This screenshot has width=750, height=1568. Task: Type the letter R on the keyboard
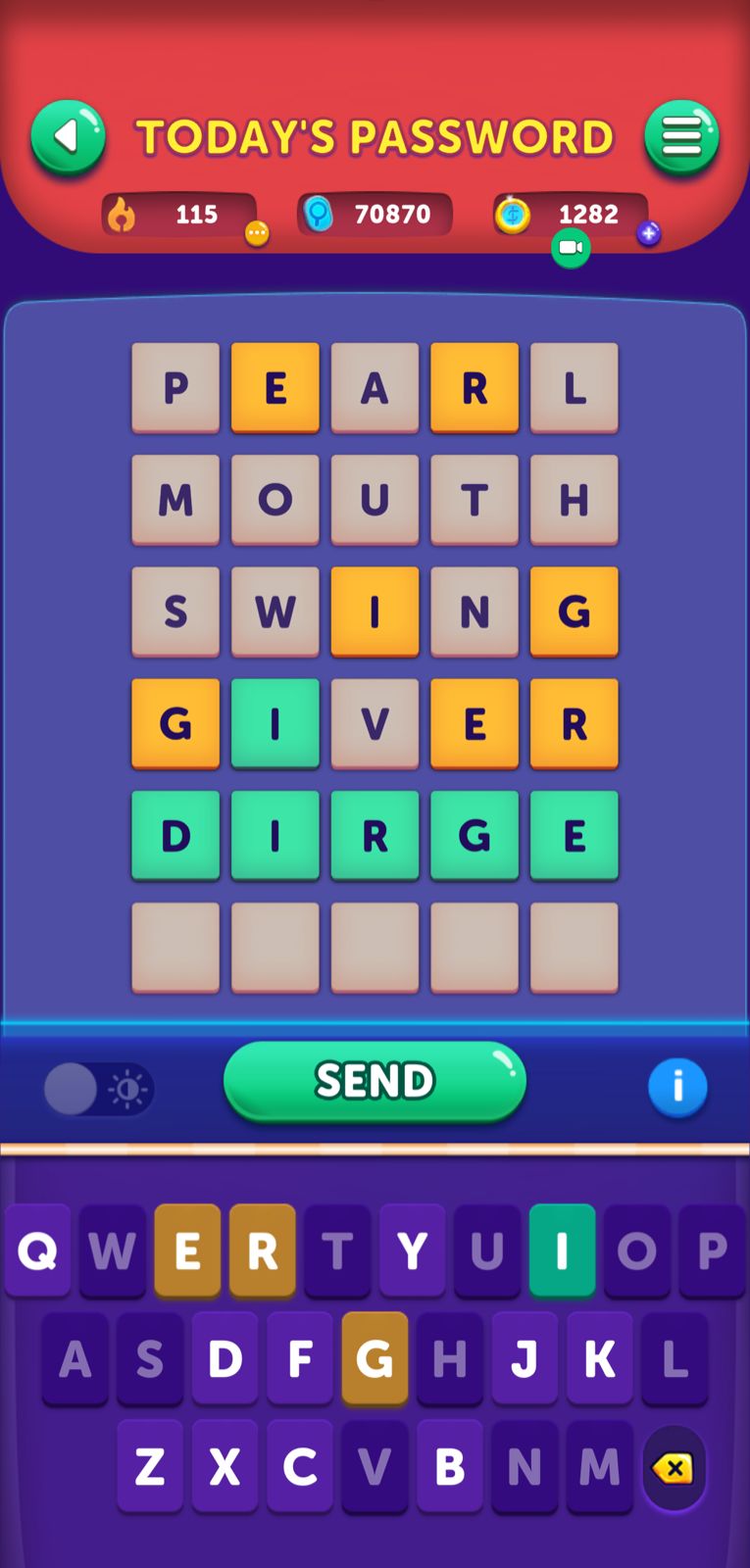tap(262, 1250)
